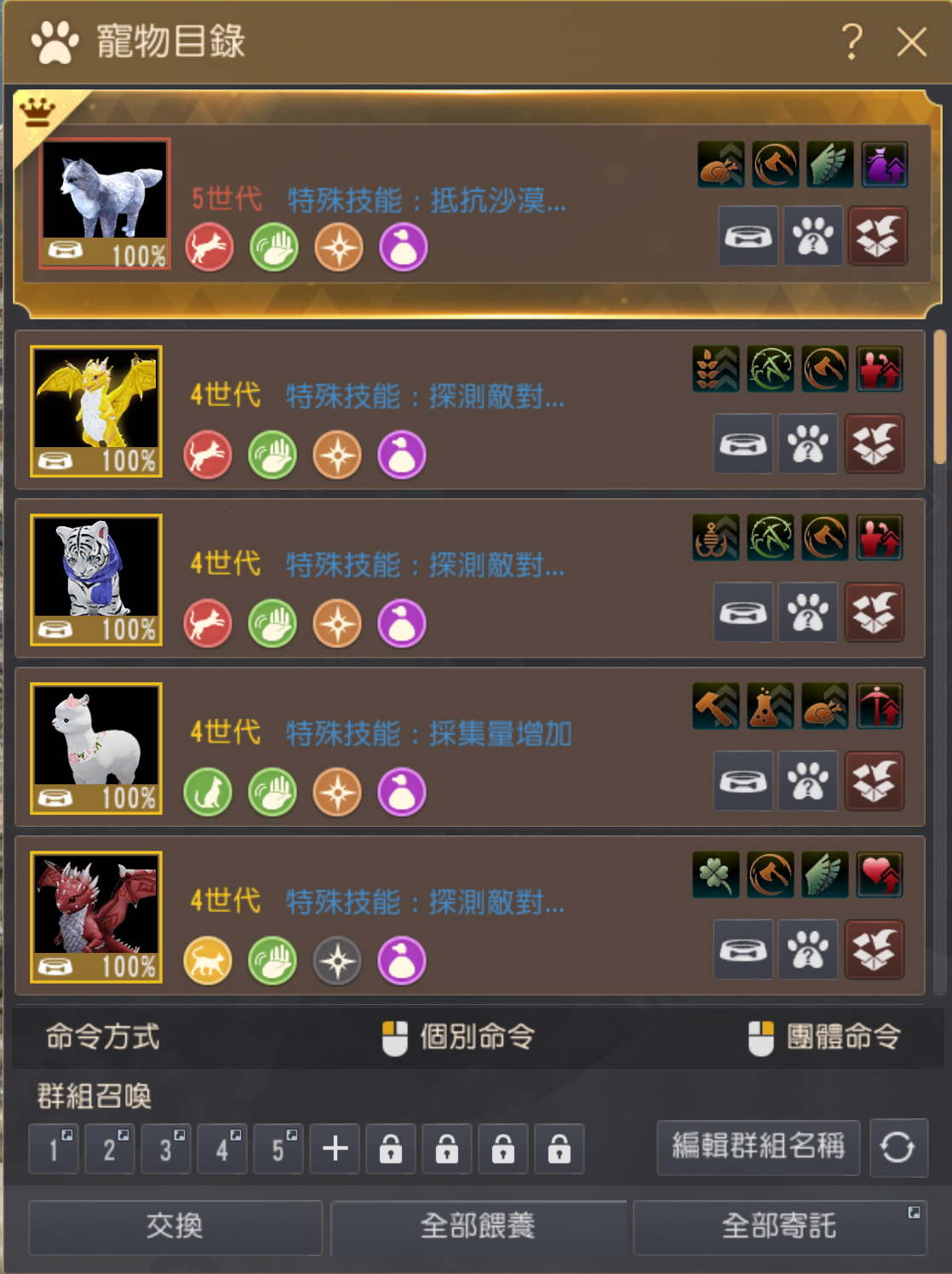Toggle the follow behavior icon of the red dragon
Image resolution: width=952 pixels, height=1274 pixels.
[208, 961]
